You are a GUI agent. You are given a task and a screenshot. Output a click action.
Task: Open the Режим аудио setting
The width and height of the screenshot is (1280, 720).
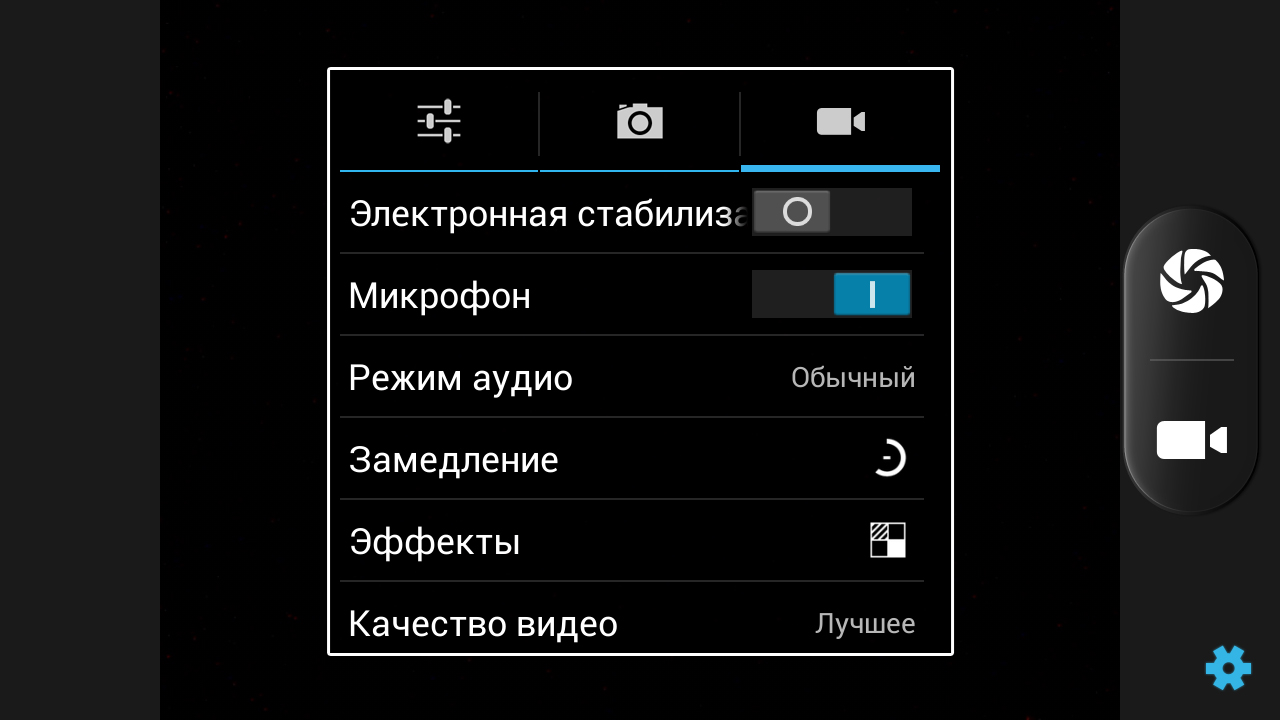tap(631, 378)
